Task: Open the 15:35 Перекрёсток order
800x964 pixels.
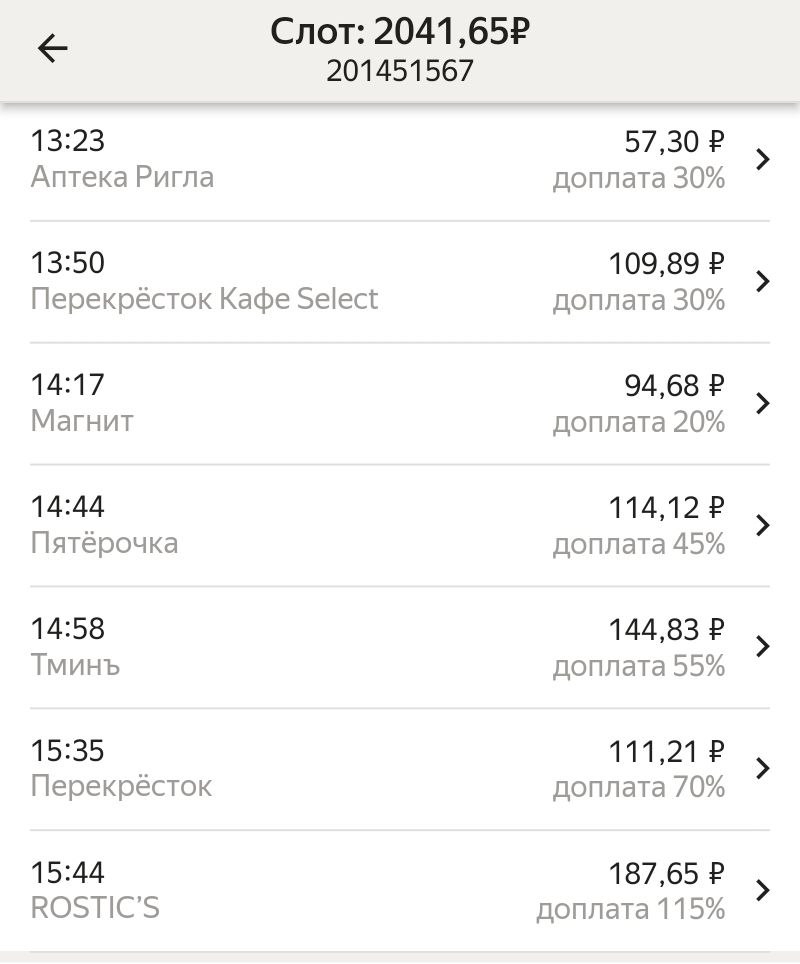Action: click(400, 768)
